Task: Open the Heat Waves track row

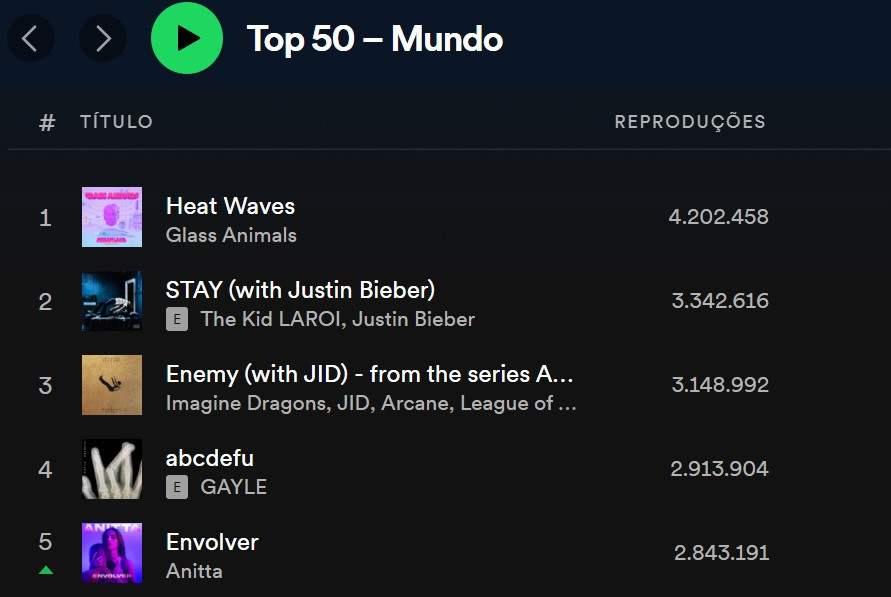Action: pyautogui.click(x=230, y=206)
